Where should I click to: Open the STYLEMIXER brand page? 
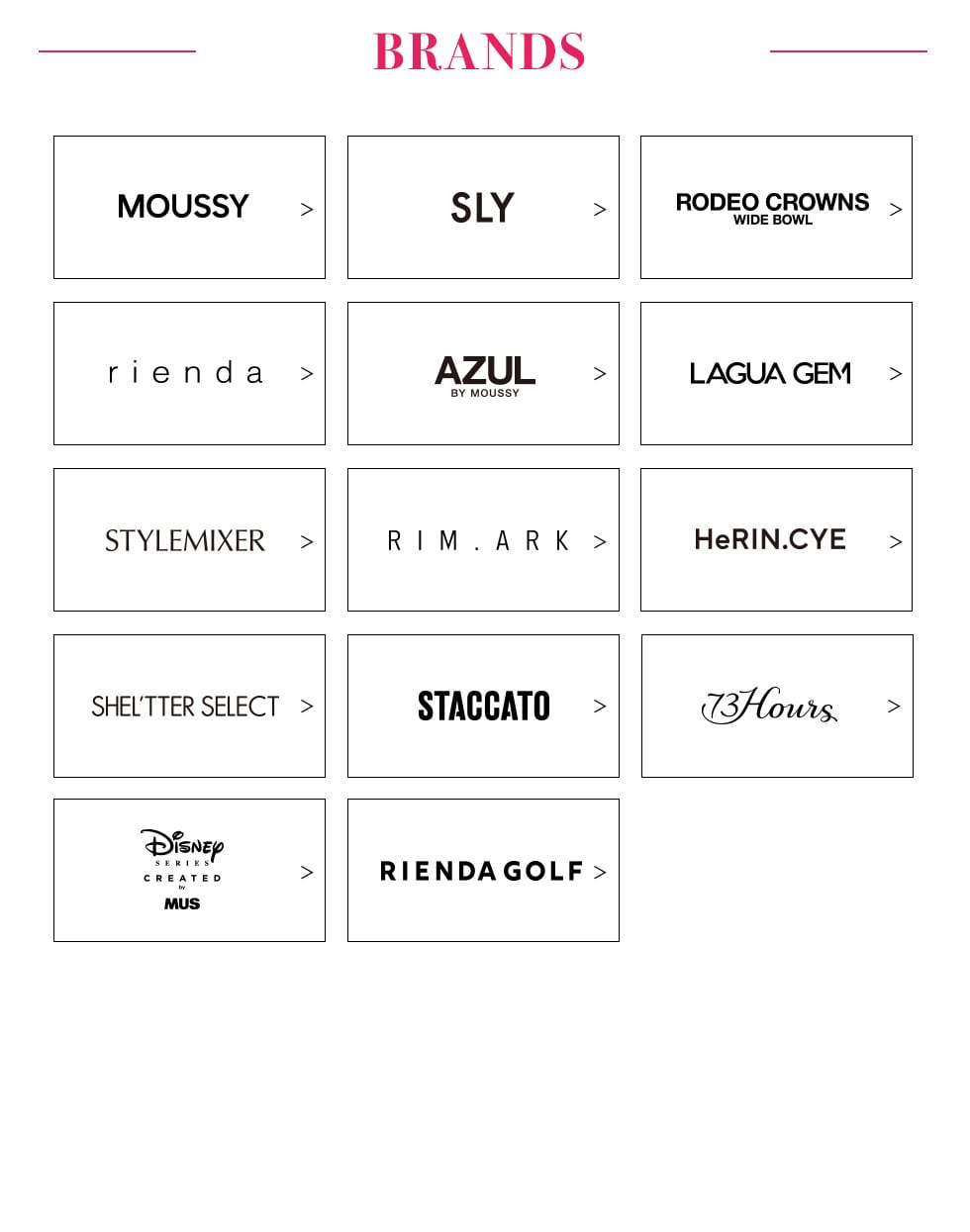coord(189,539)
